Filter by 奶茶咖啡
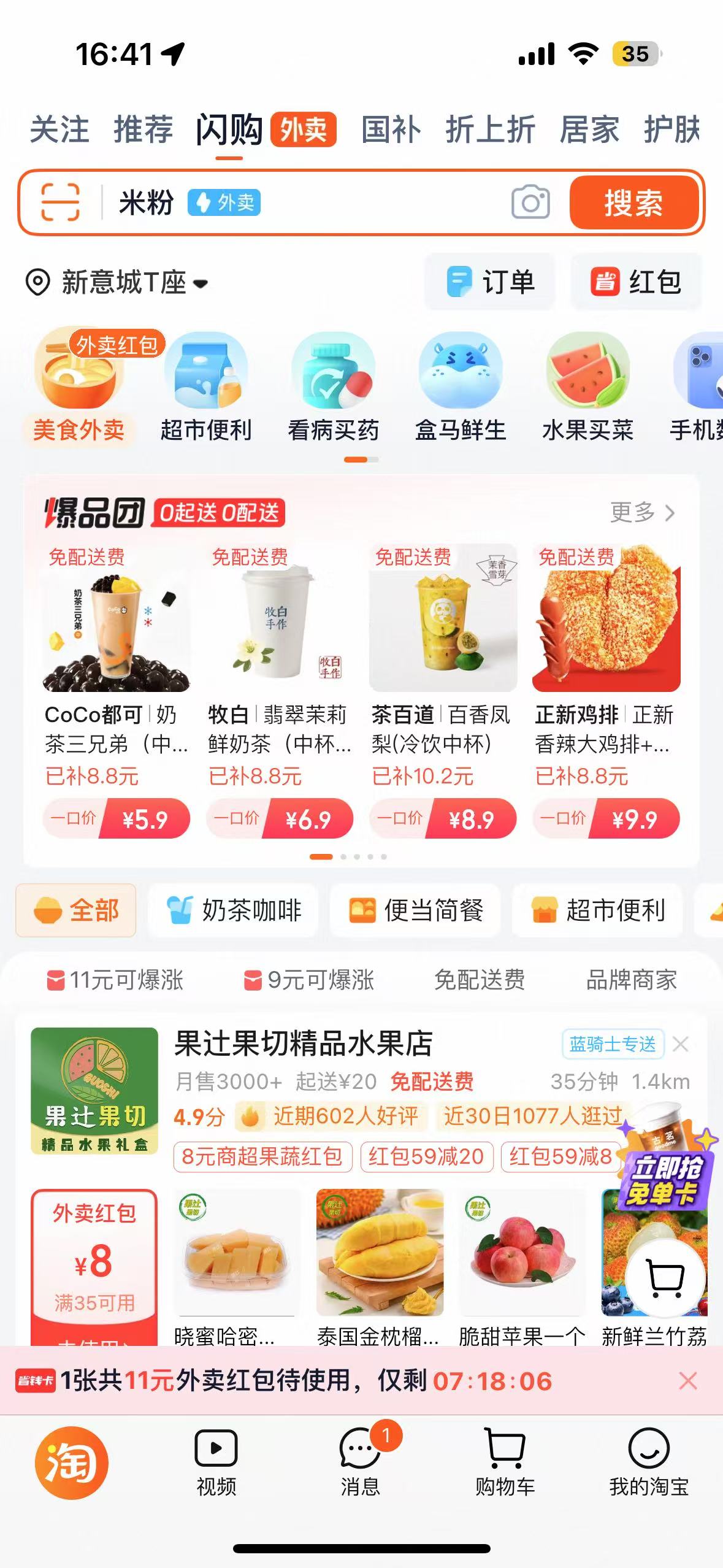 tap(234, 910)
